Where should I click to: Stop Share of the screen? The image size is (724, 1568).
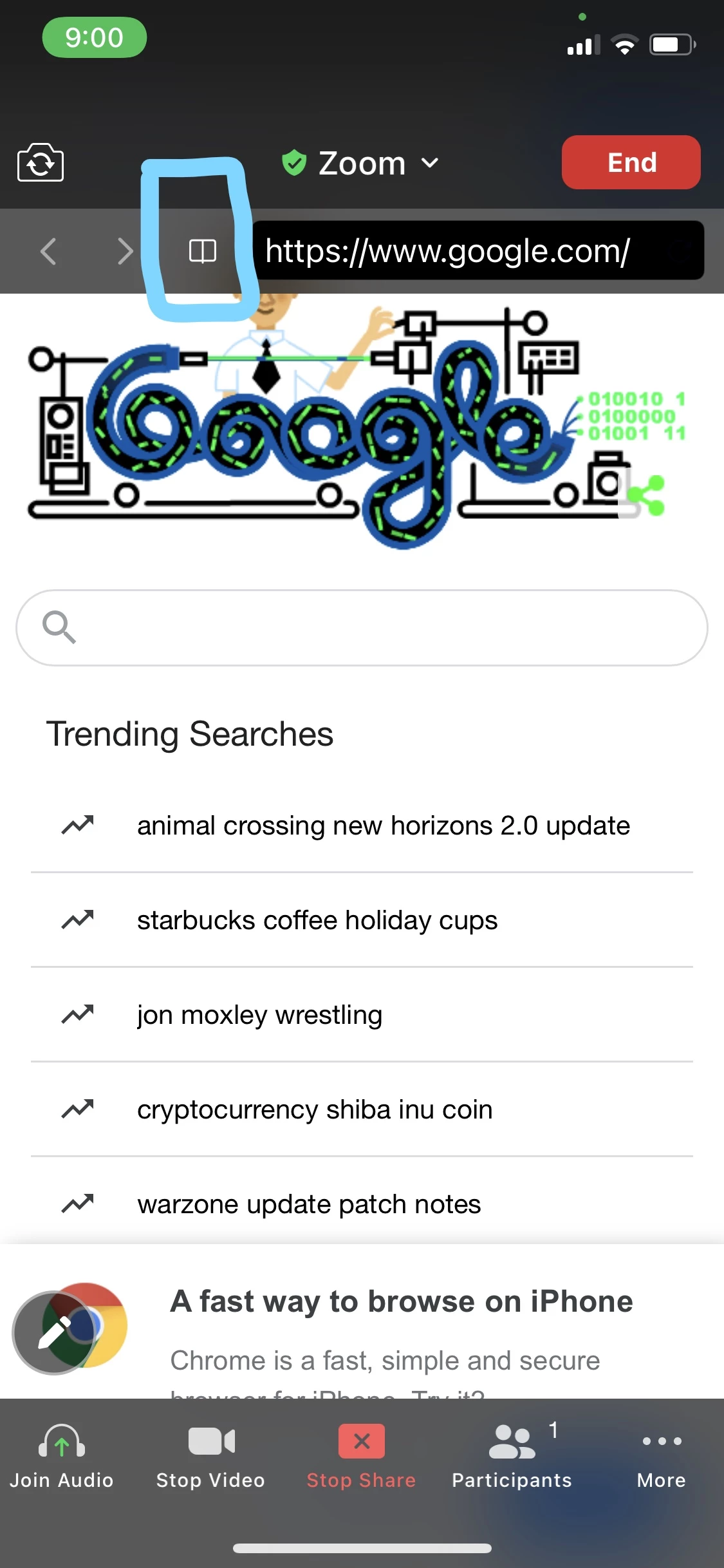point(361,1457)
